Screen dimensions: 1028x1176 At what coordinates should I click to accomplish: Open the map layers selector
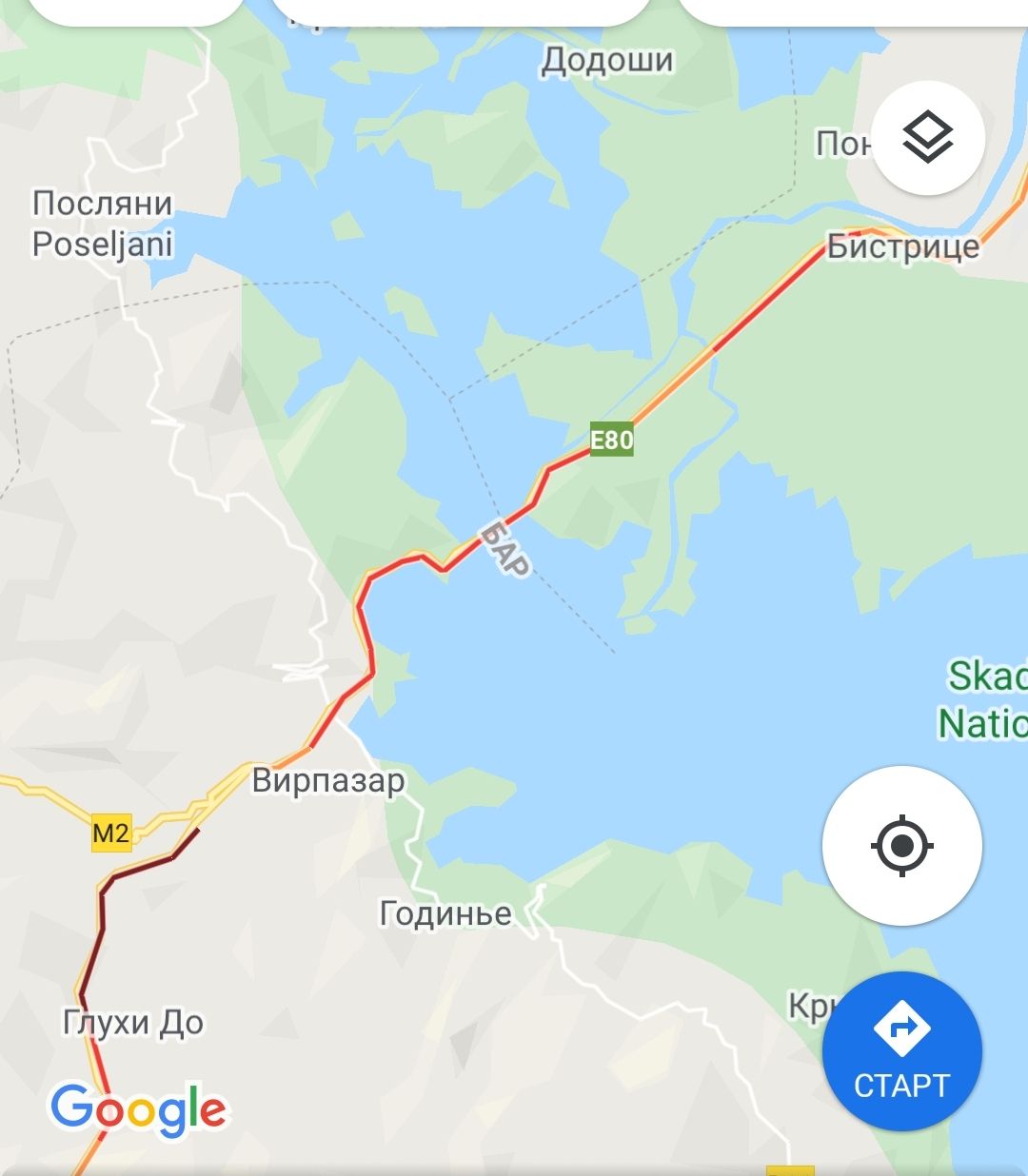tap(927, 139)
